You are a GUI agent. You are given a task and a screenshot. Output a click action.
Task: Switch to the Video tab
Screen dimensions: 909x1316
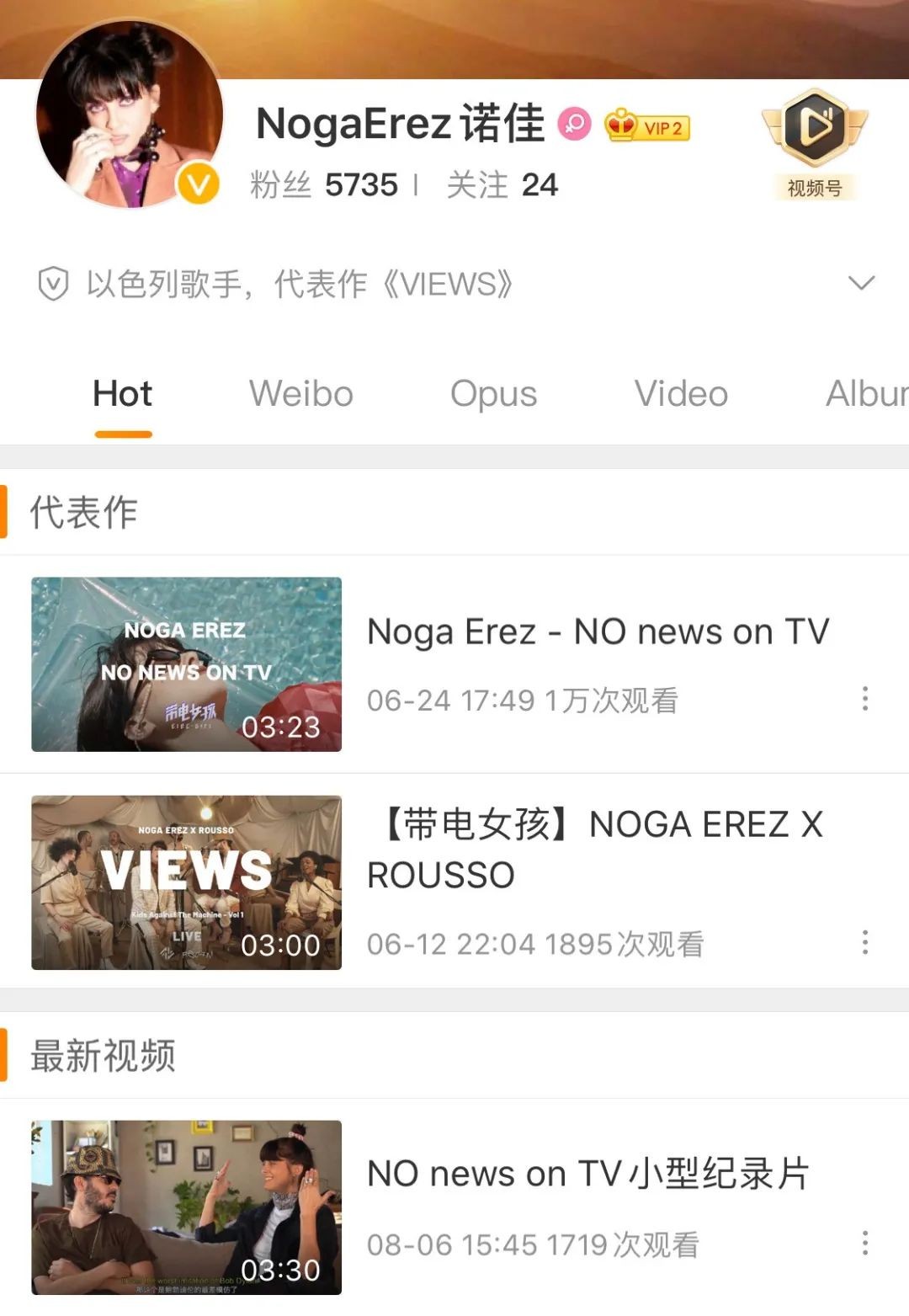pyautogui.click(x=681, y=394)
